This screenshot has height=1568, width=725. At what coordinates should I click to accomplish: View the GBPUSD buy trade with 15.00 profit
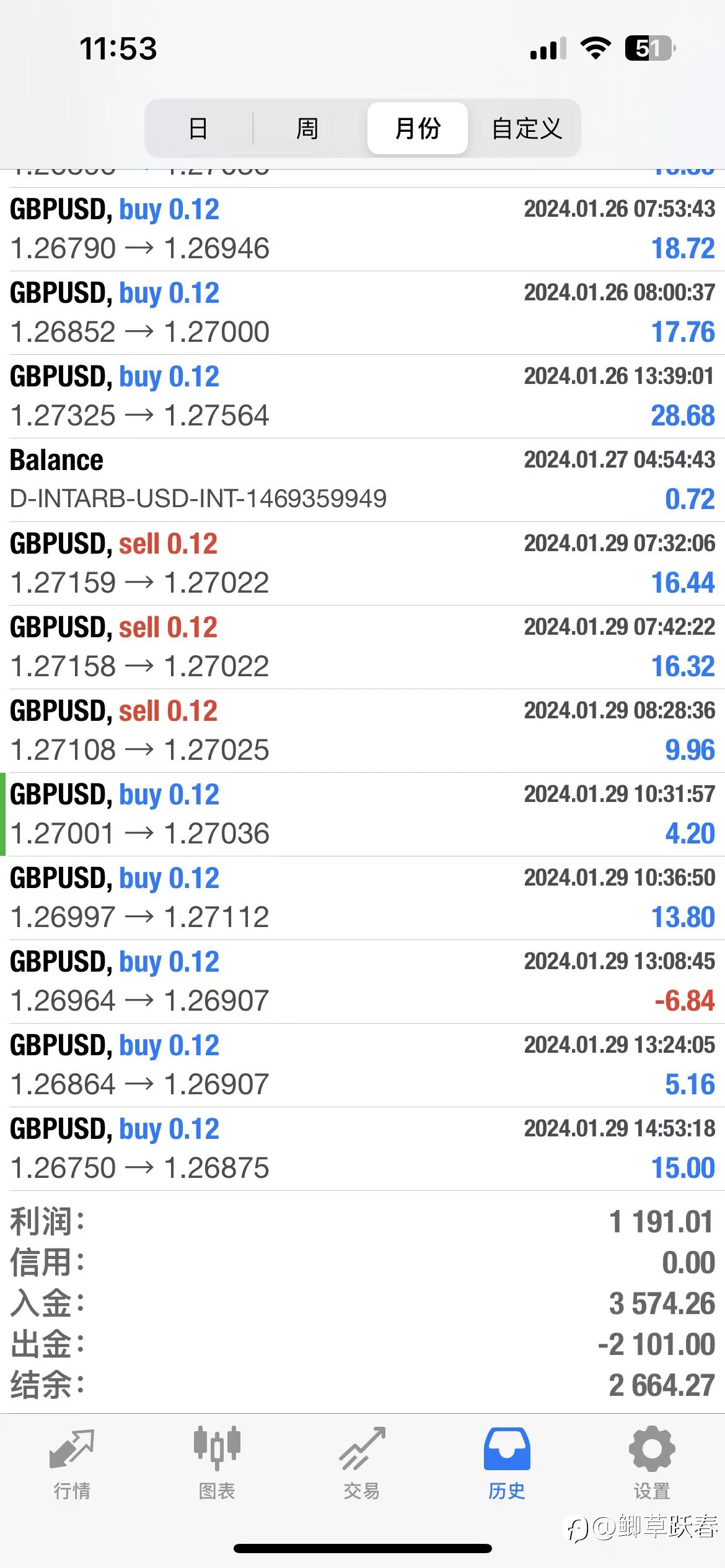tap(362, 1149)
